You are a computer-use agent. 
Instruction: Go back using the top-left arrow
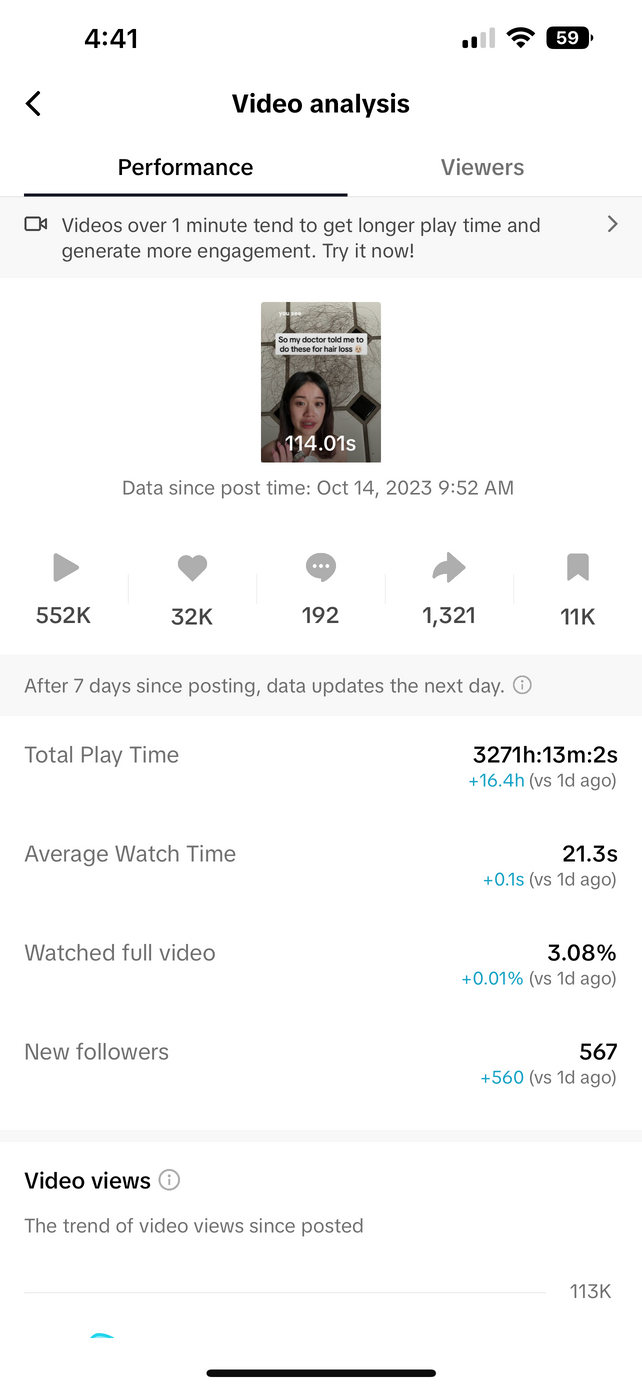pos(33,103)
